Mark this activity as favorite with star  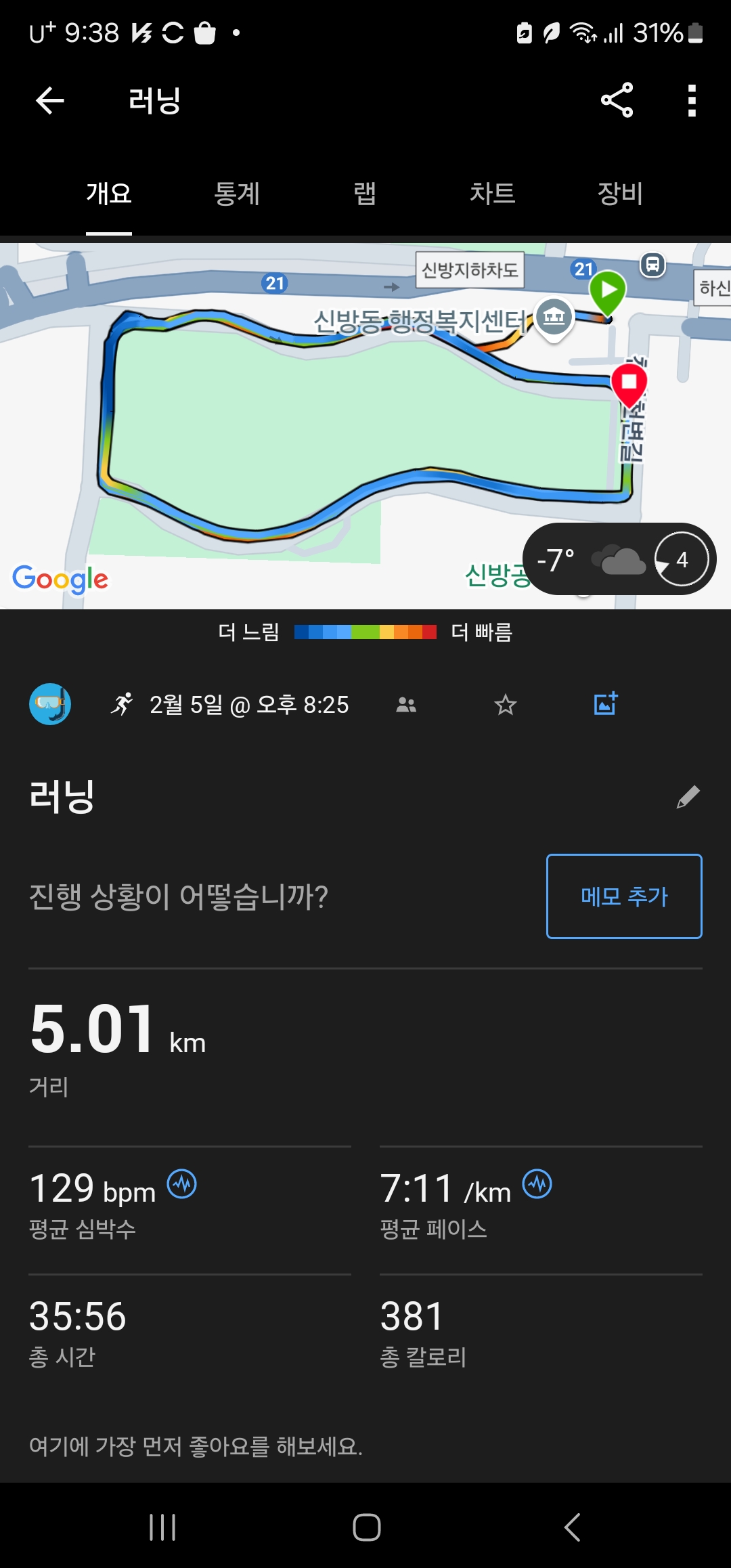tap(506, 705)
